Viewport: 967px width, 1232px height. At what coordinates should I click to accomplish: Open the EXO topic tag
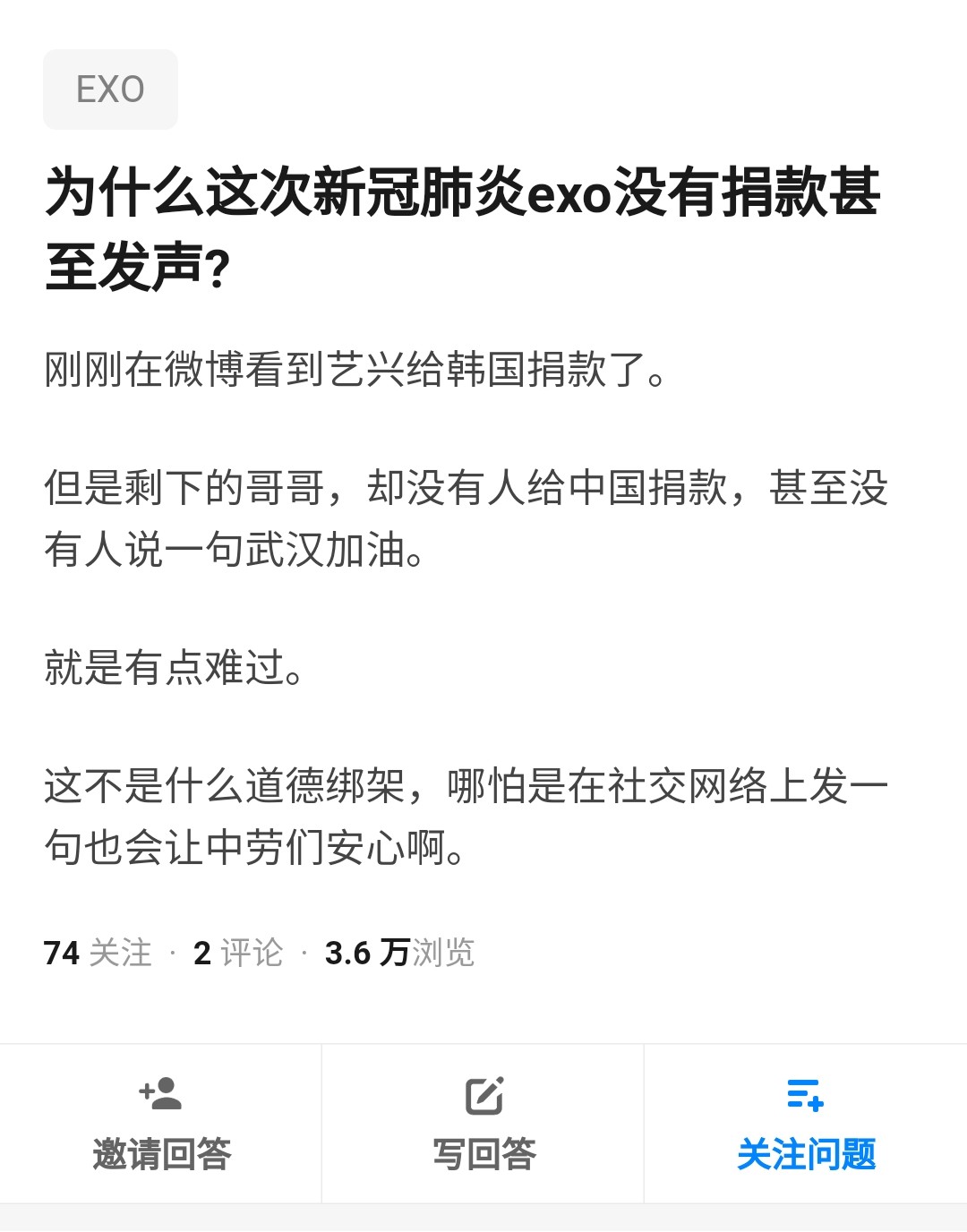tap(109, 89)
